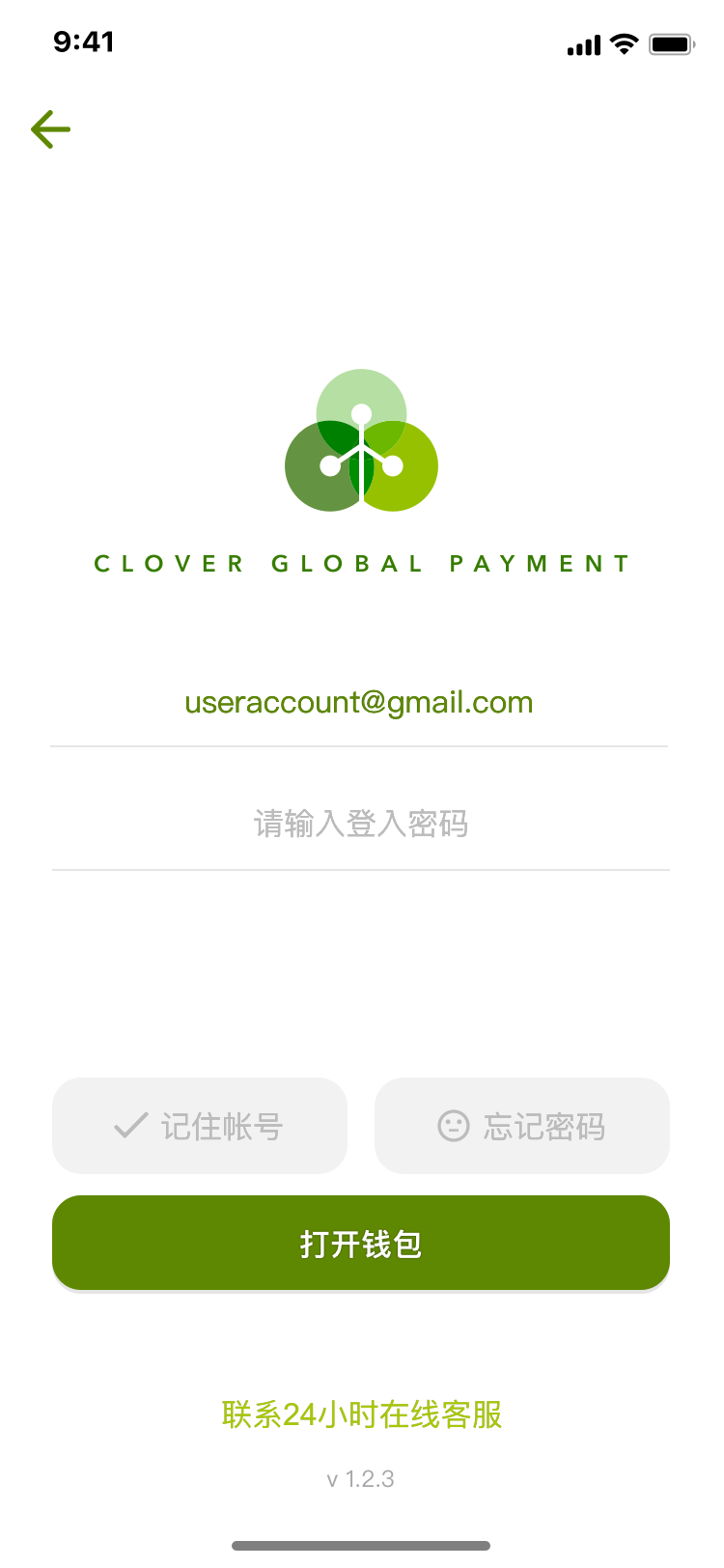
Task: Focus the 请输入登入密码 password field
Action: [360, 824]
